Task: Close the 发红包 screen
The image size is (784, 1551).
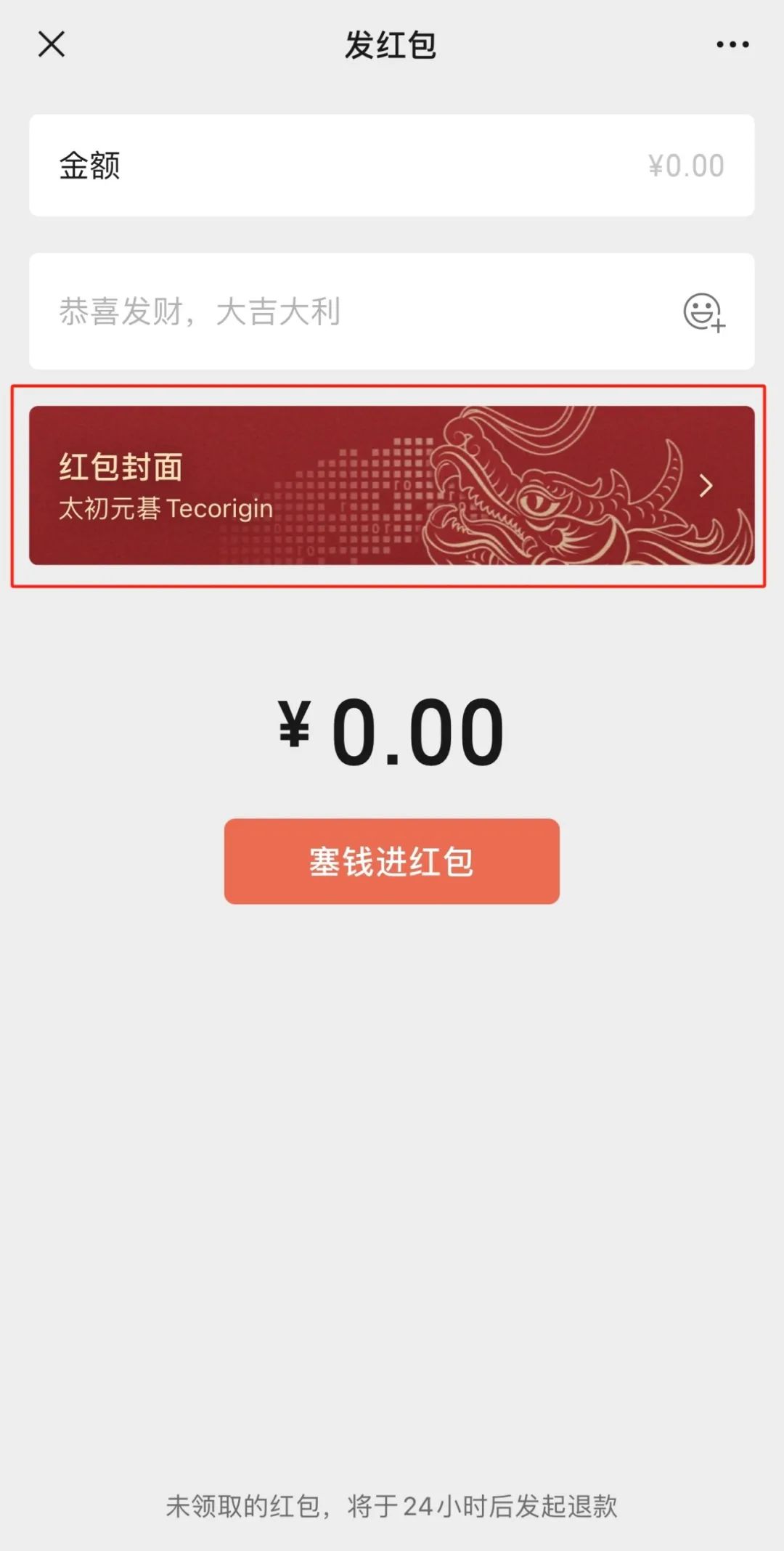Action: point(52,44)
